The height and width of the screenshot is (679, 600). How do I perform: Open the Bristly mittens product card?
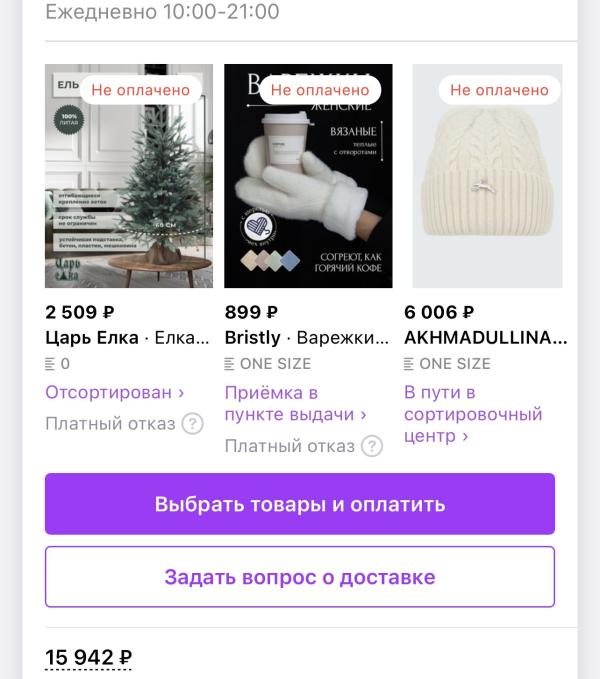tap(308, 177)
